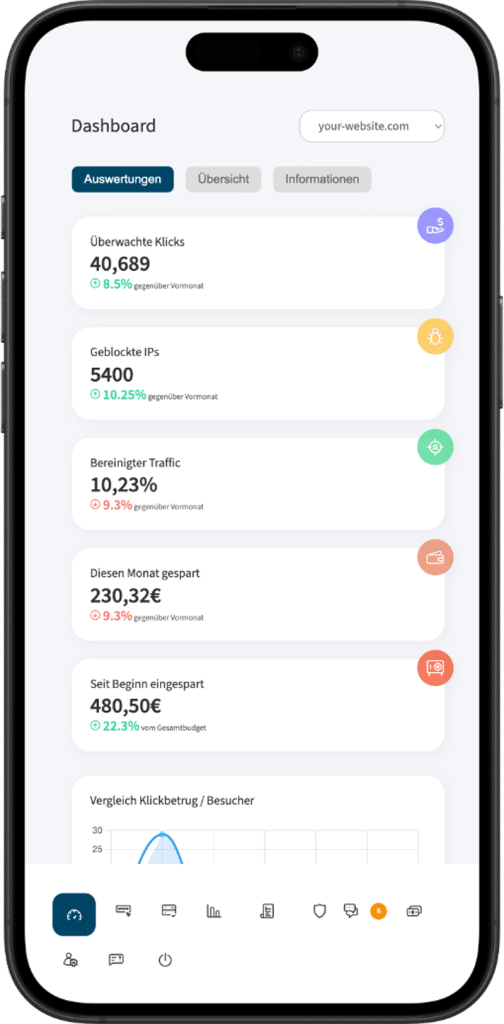504x1024 pixels.
Task: Open the your-website.com dropdown
Action: (x=371, y=126)
